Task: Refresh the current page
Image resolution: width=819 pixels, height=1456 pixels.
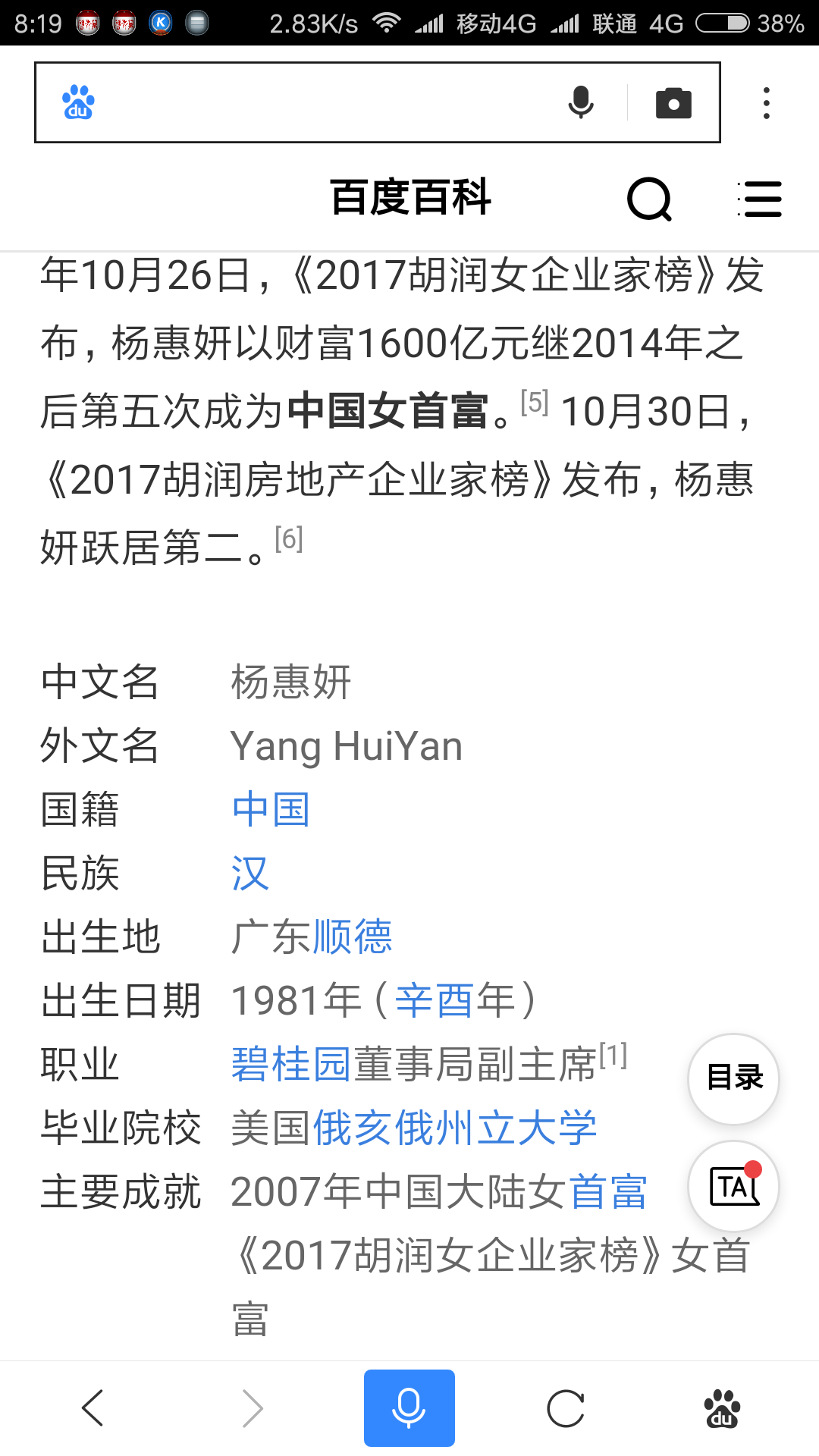Action: click(566, 1408)
